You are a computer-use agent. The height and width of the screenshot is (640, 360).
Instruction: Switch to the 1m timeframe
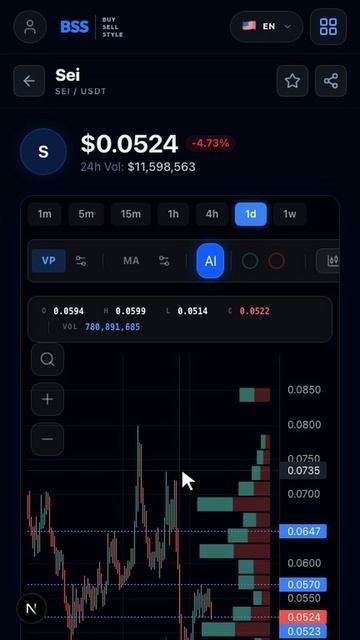click(44, 214)
